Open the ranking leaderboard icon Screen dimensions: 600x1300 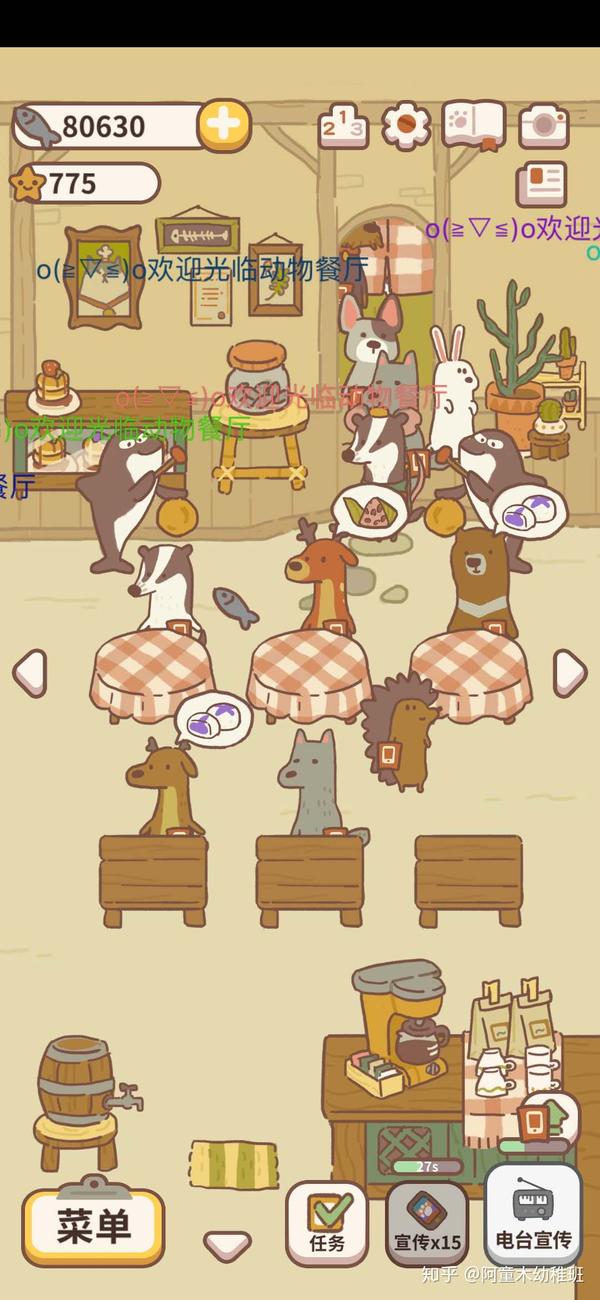coord(342,127)
